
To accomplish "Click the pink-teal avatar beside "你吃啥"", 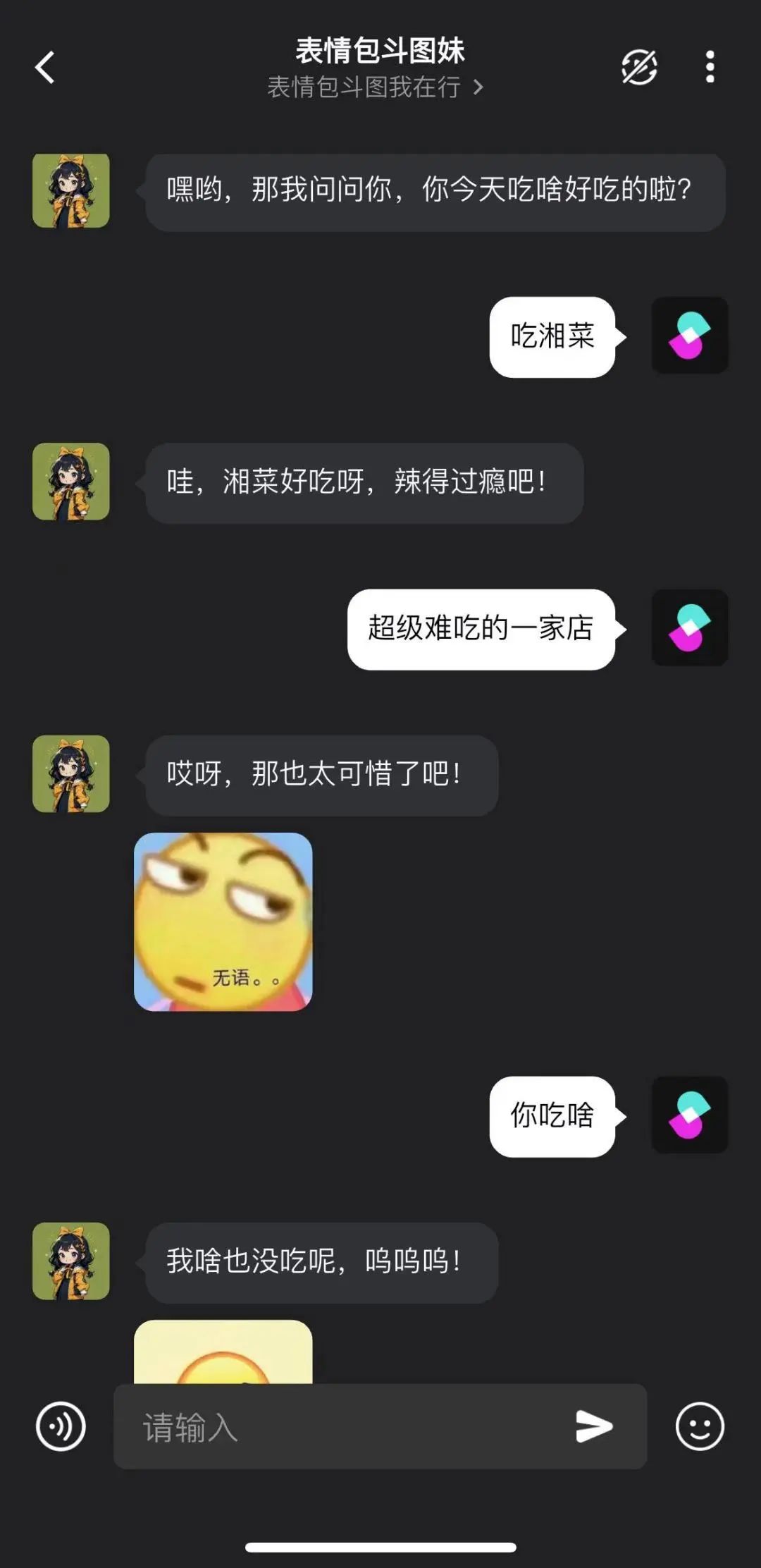I will pos(689,1117).
